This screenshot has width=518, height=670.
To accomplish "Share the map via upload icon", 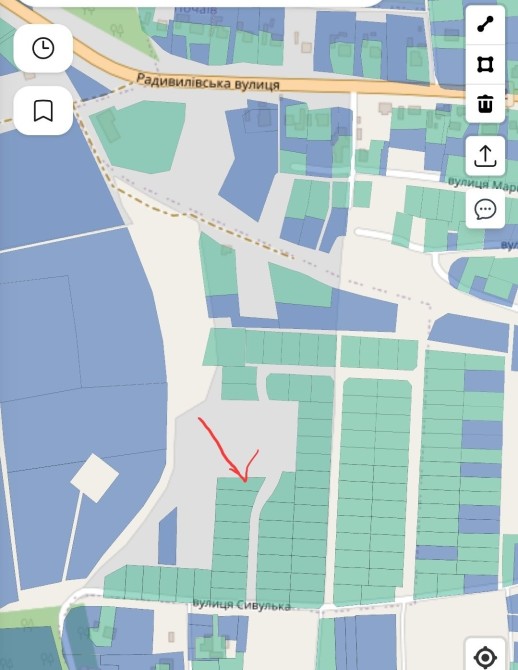I will tap(485, 156).
